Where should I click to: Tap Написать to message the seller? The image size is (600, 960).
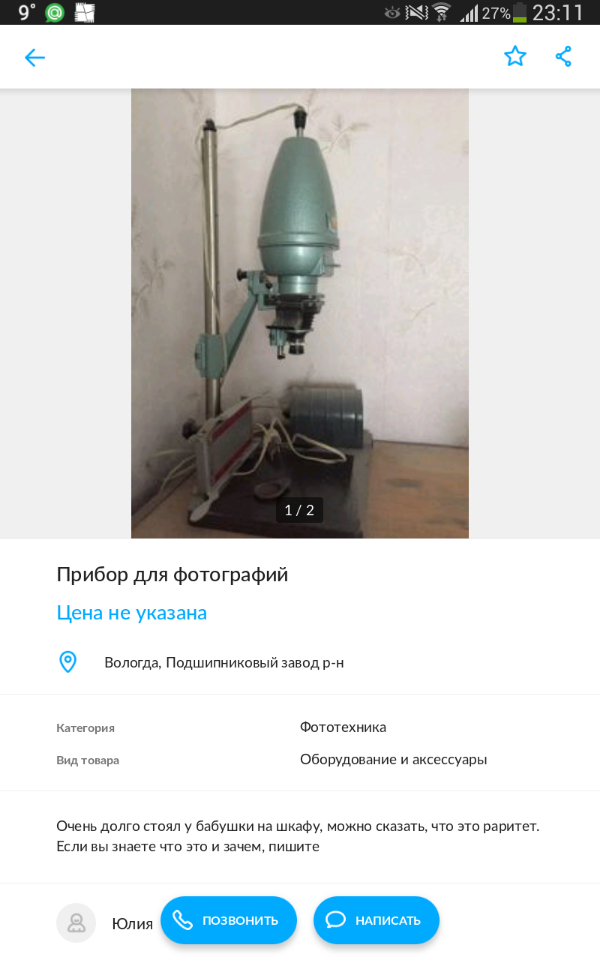376,920
